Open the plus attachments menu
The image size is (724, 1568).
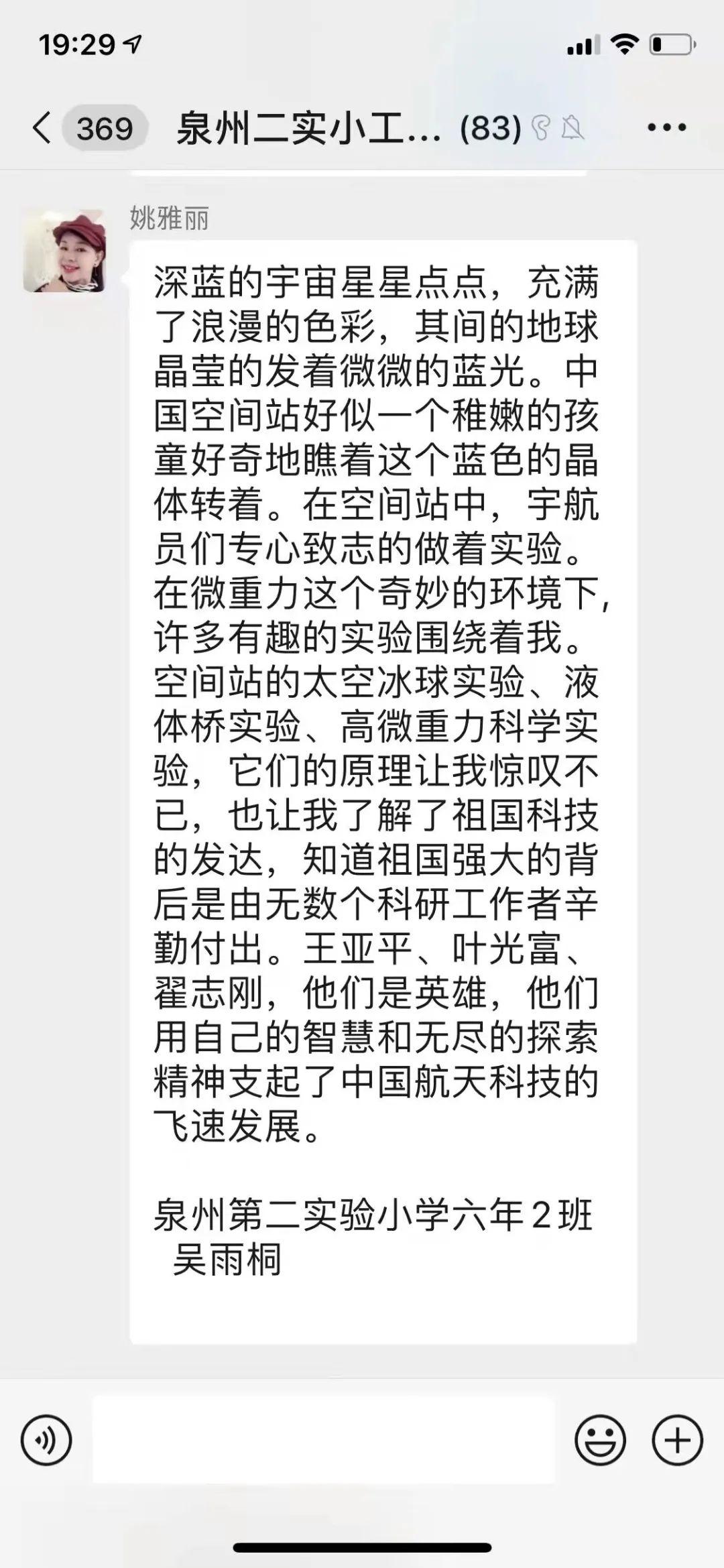click(677, 1439)
